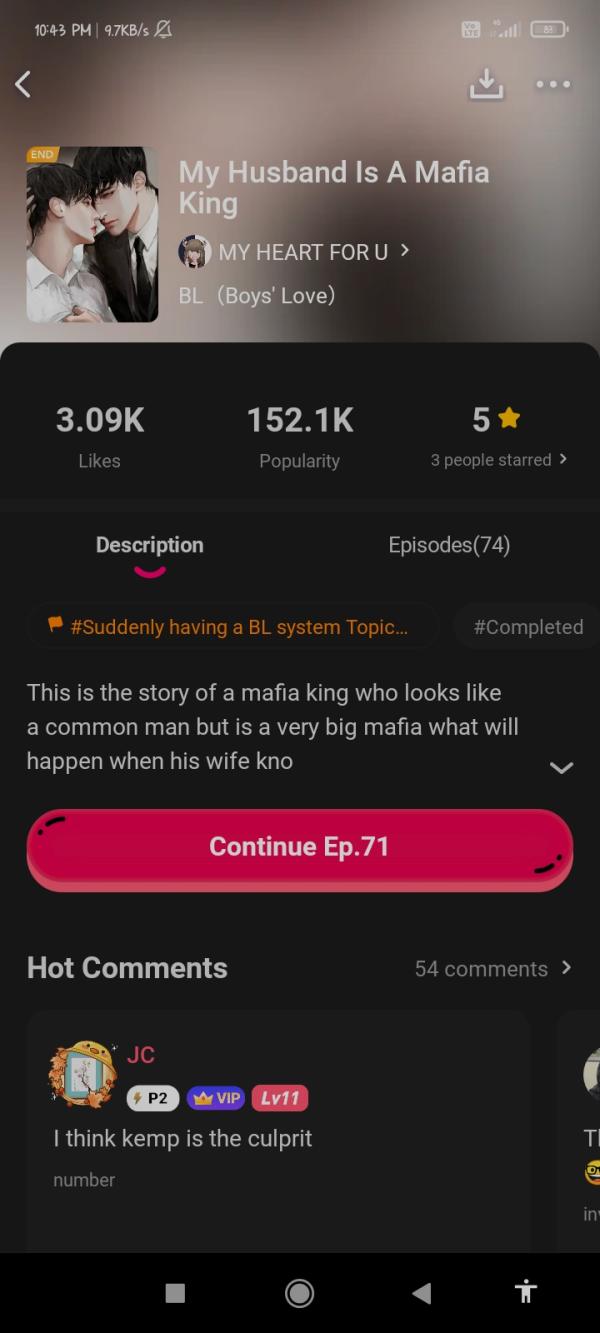Tap the #Completed tag chip
600x1333 pixels.
coord(527,627)
